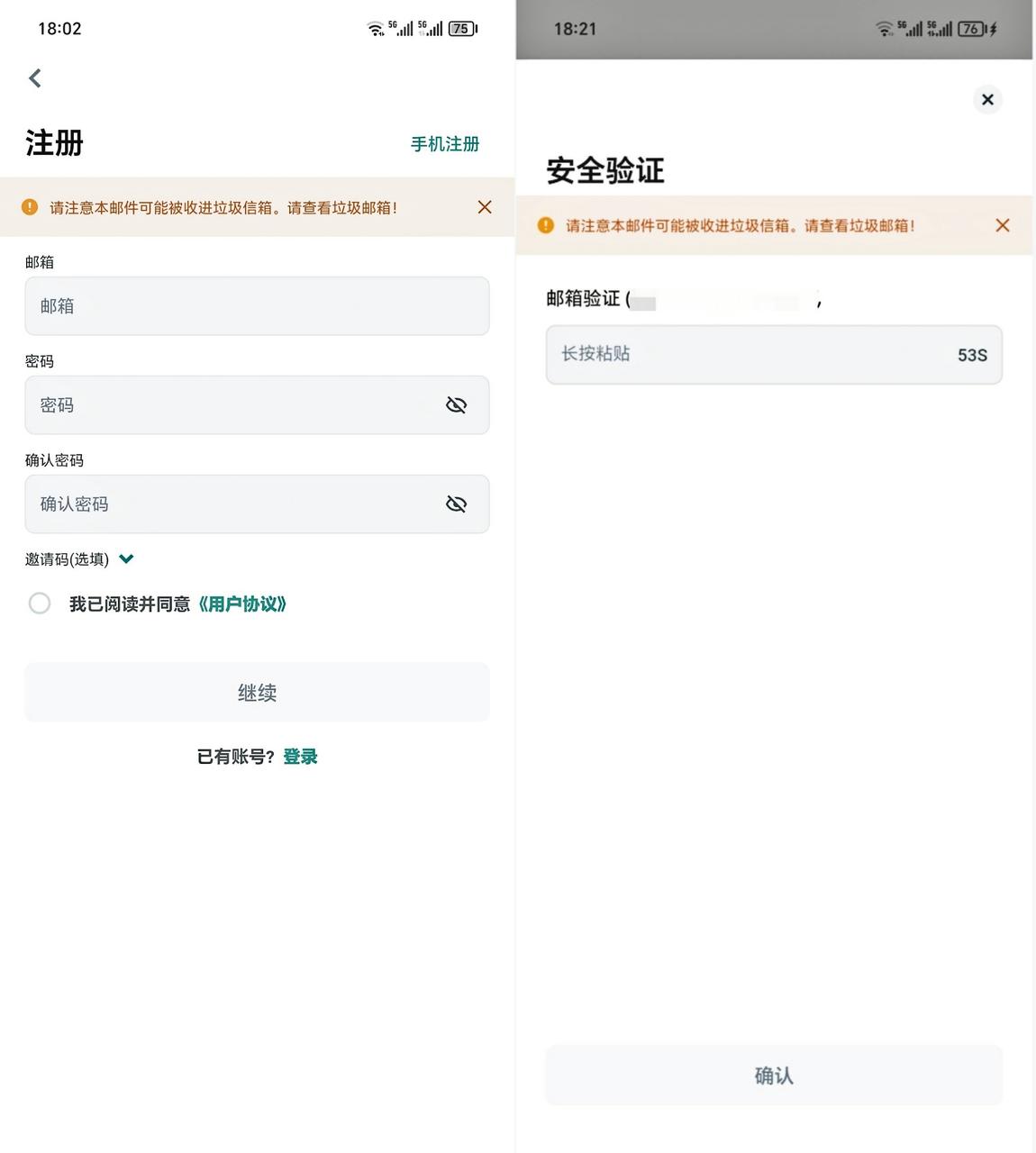The height and width of the screenshot is (1153, 1036).
Task: Expand the 邀请码(选填) section
Action: 126,559
